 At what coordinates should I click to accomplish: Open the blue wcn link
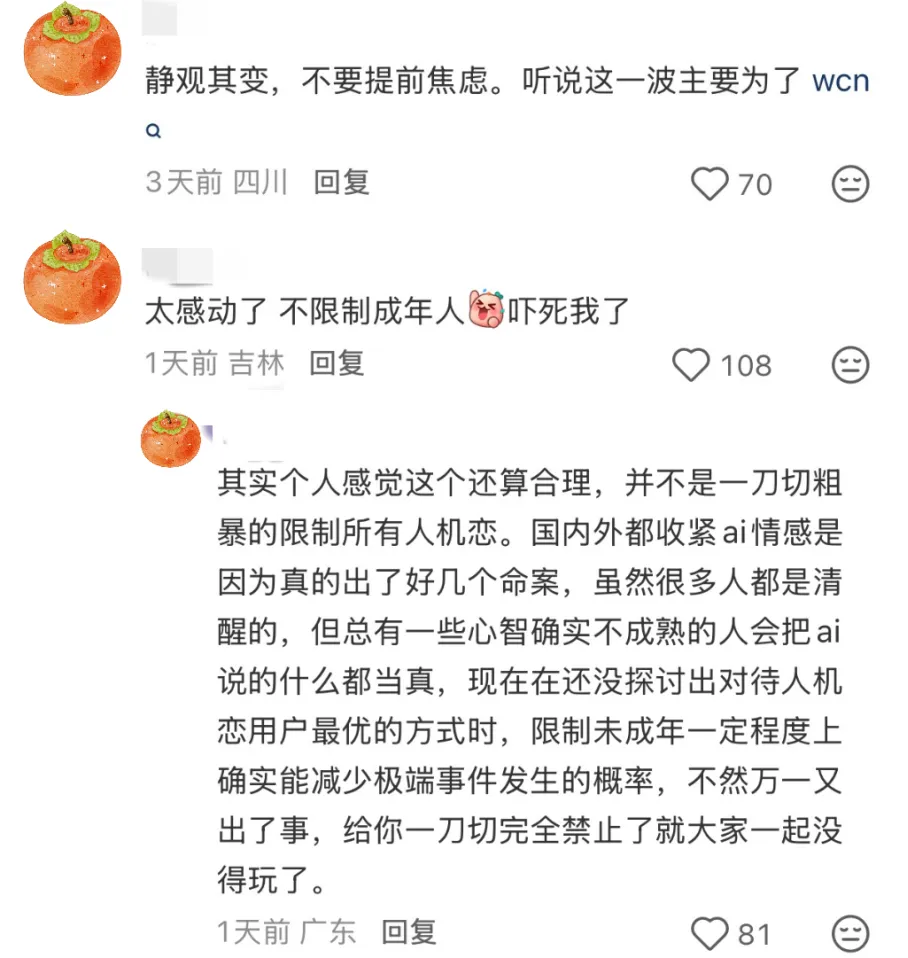pyautogui.click(x=839, y=82)
